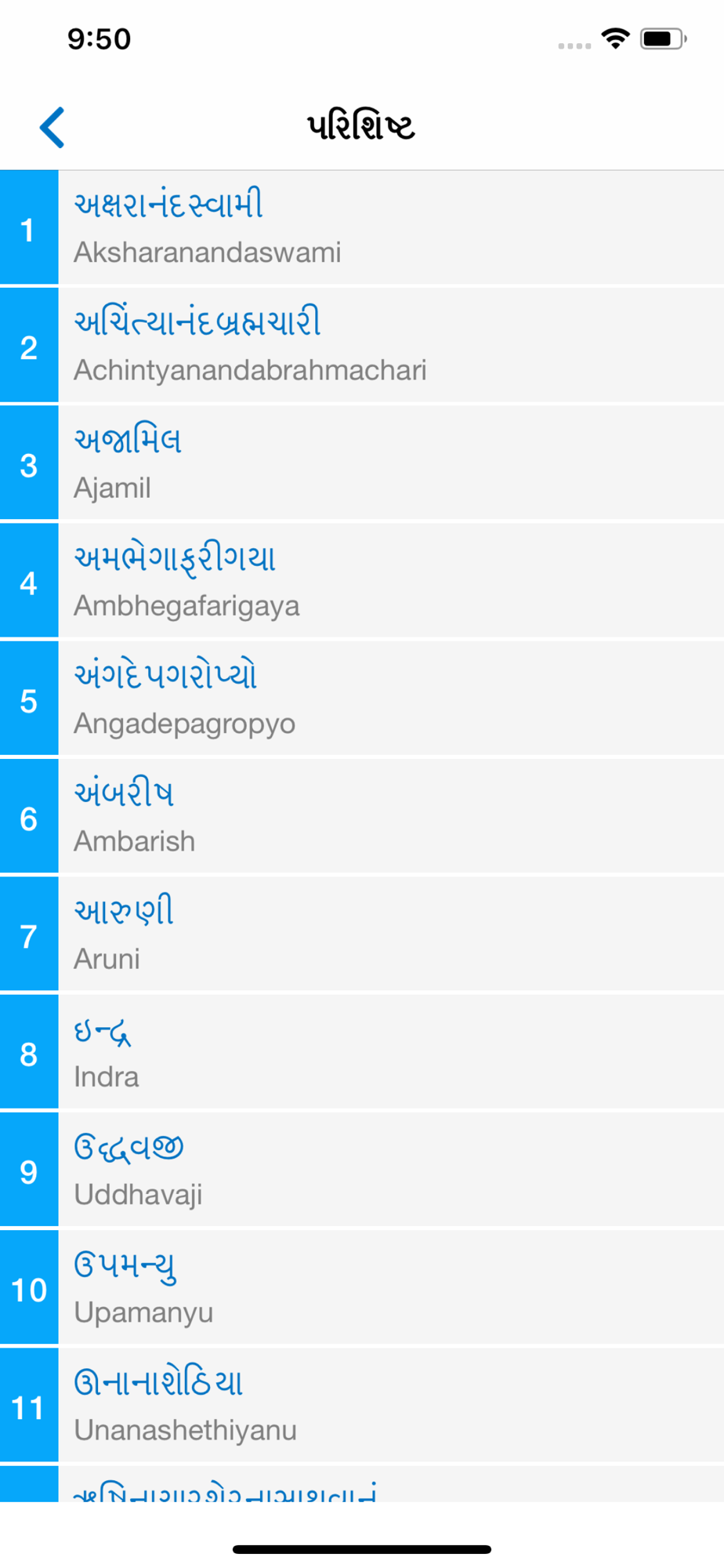Screen dimensions: 724x1568
Task: Open the Aksharanandaswami entry
Action: click(360, 228)
